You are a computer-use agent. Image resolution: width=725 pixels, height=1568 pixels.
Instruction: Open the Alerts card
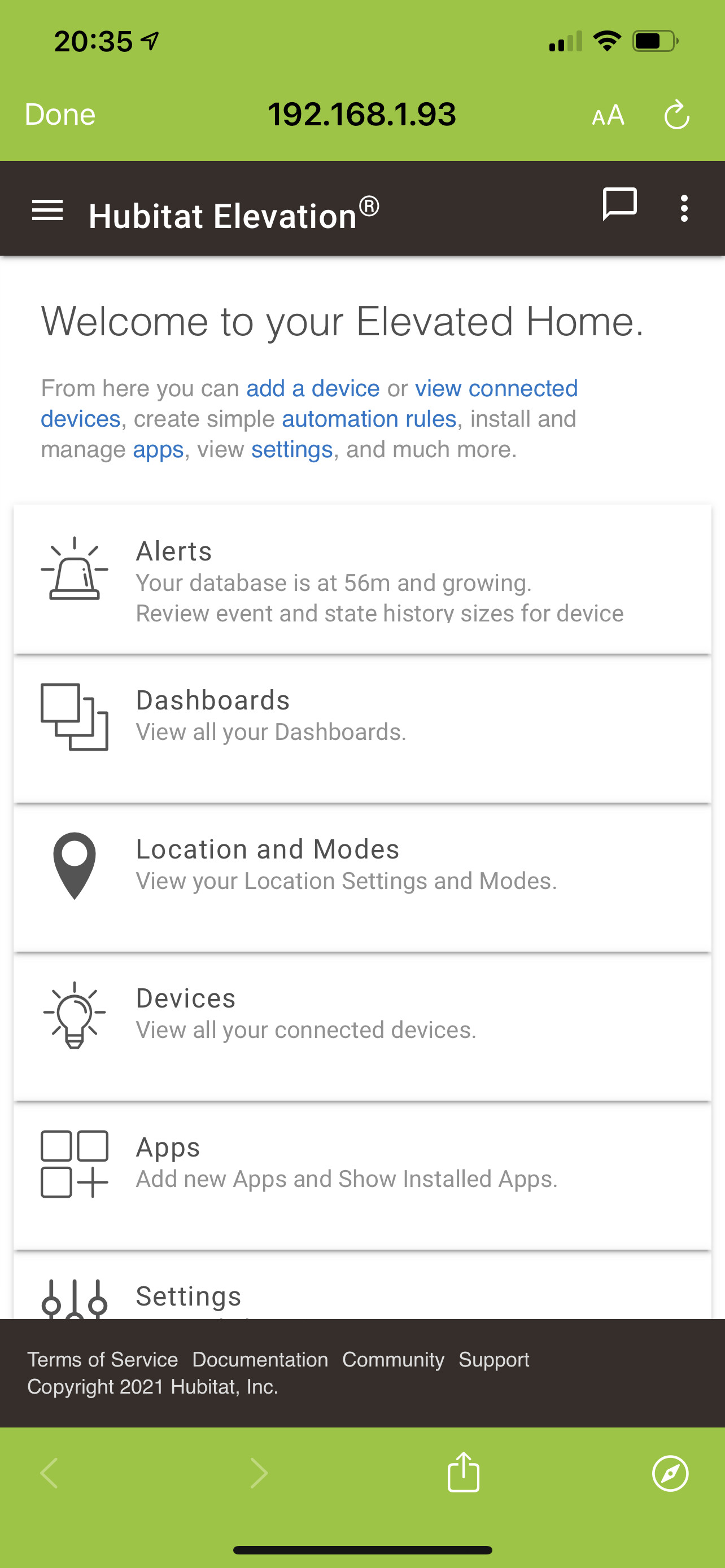coord(362,579)
